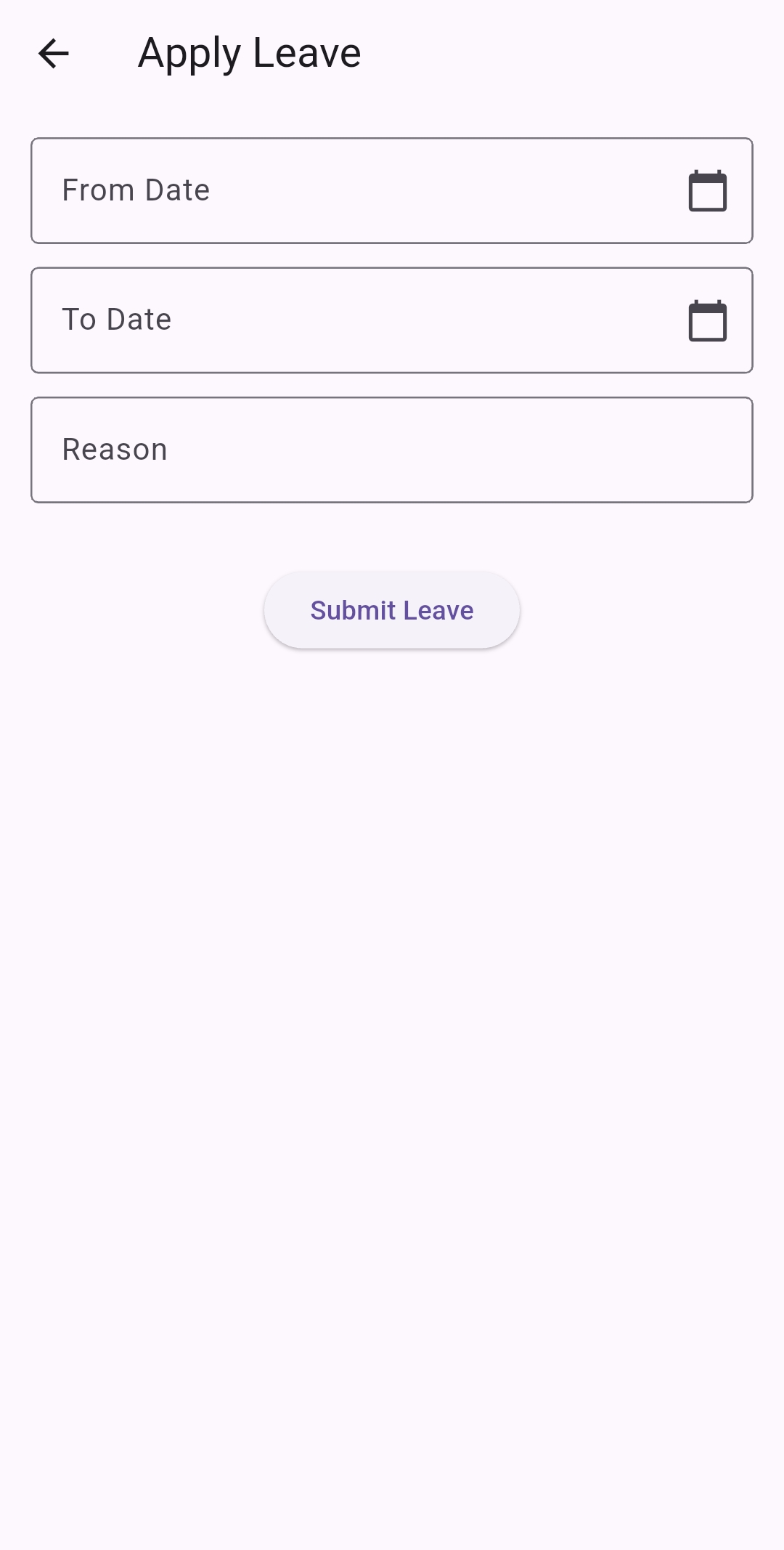Select the To Date field

348,320
